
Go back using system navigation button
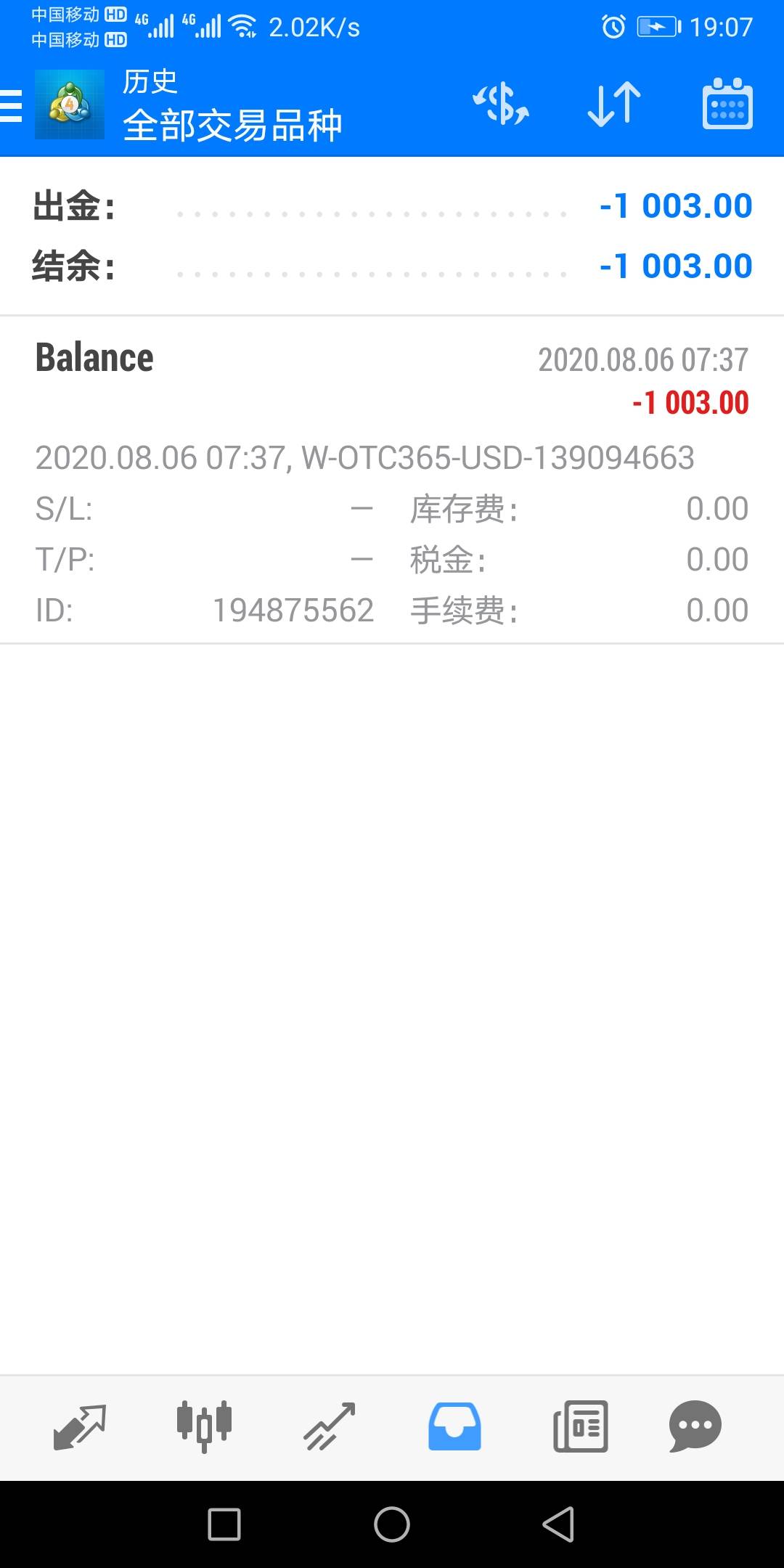tap(558, 1524)
